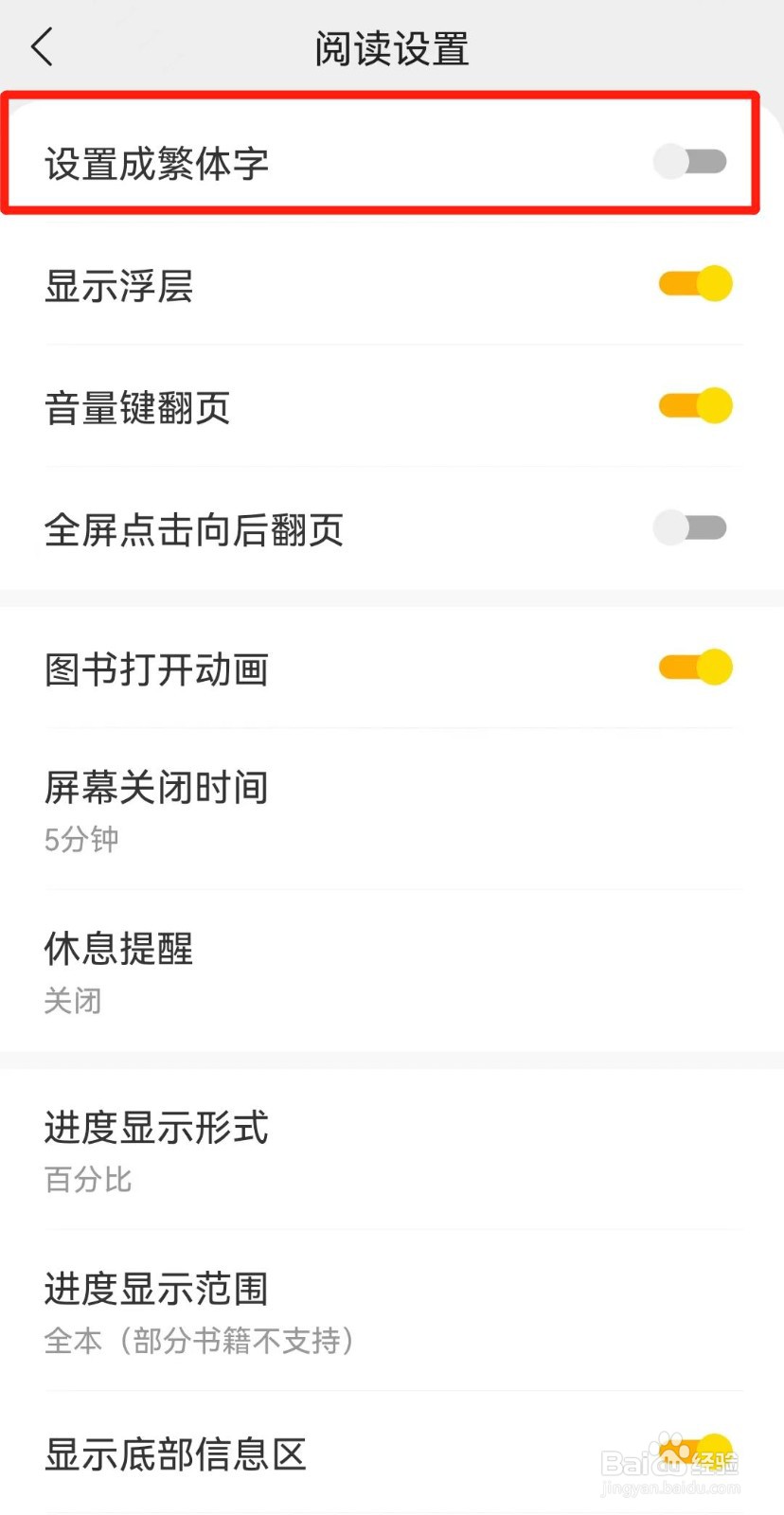Click the 全本（部分书籍不支持）subtitle text
784x1515 pixels.
click(199, 1341)
